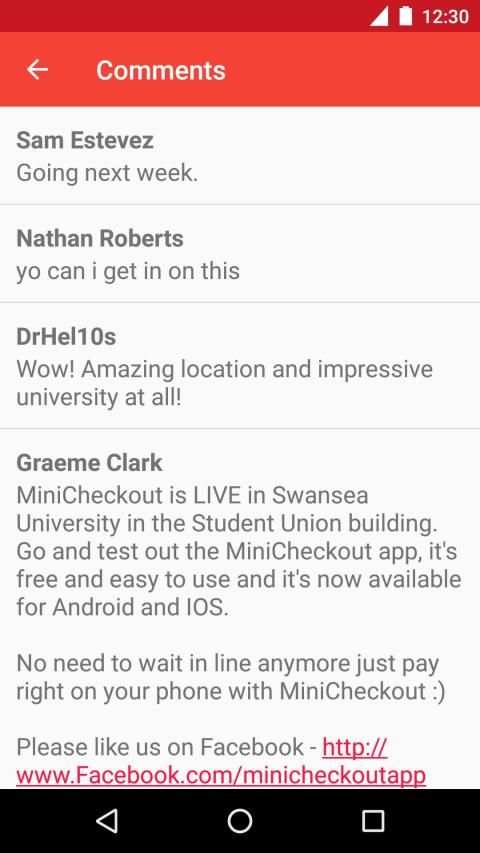Open the Facebook minicheckoutapp link
The height and width of the screenshot is (853, 480).
point(221,761)
